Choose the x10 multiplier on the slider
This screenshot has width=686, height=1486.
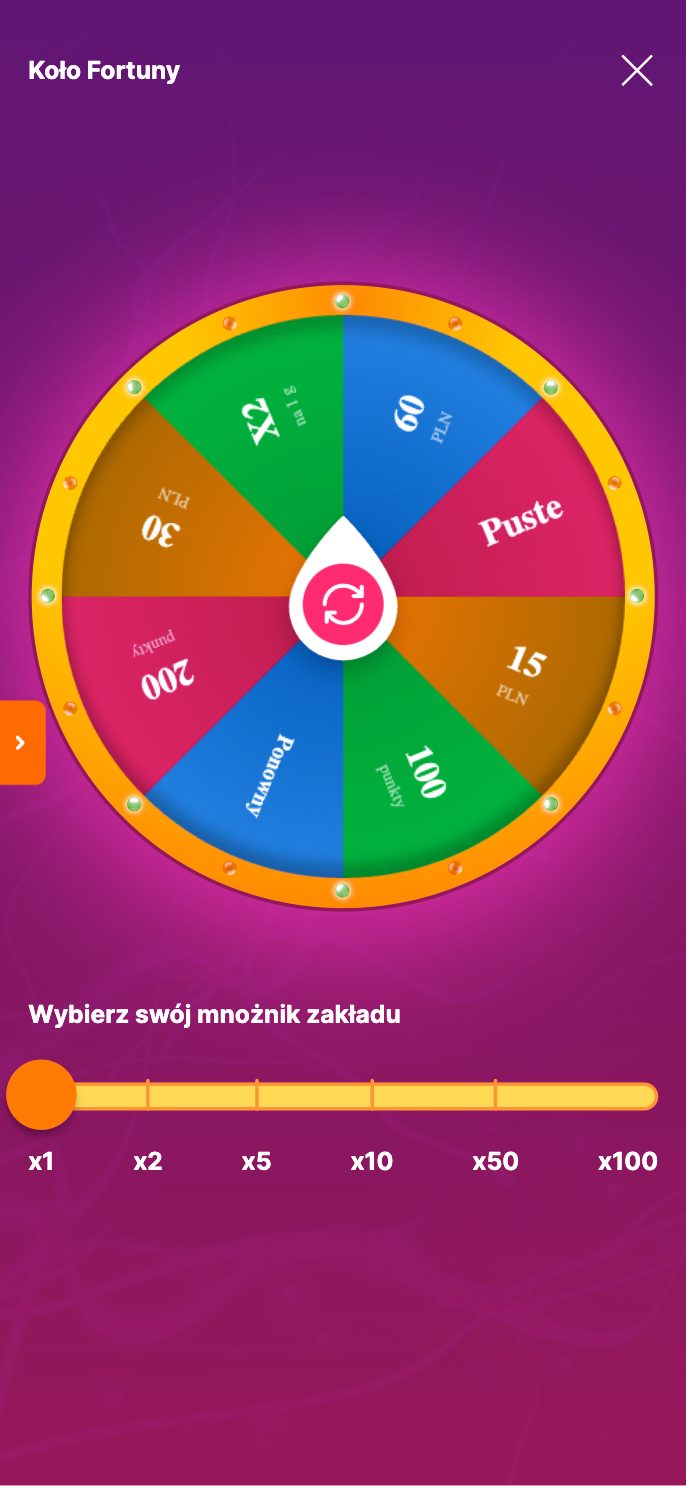pyautogui.click(x=372, y=1096)
